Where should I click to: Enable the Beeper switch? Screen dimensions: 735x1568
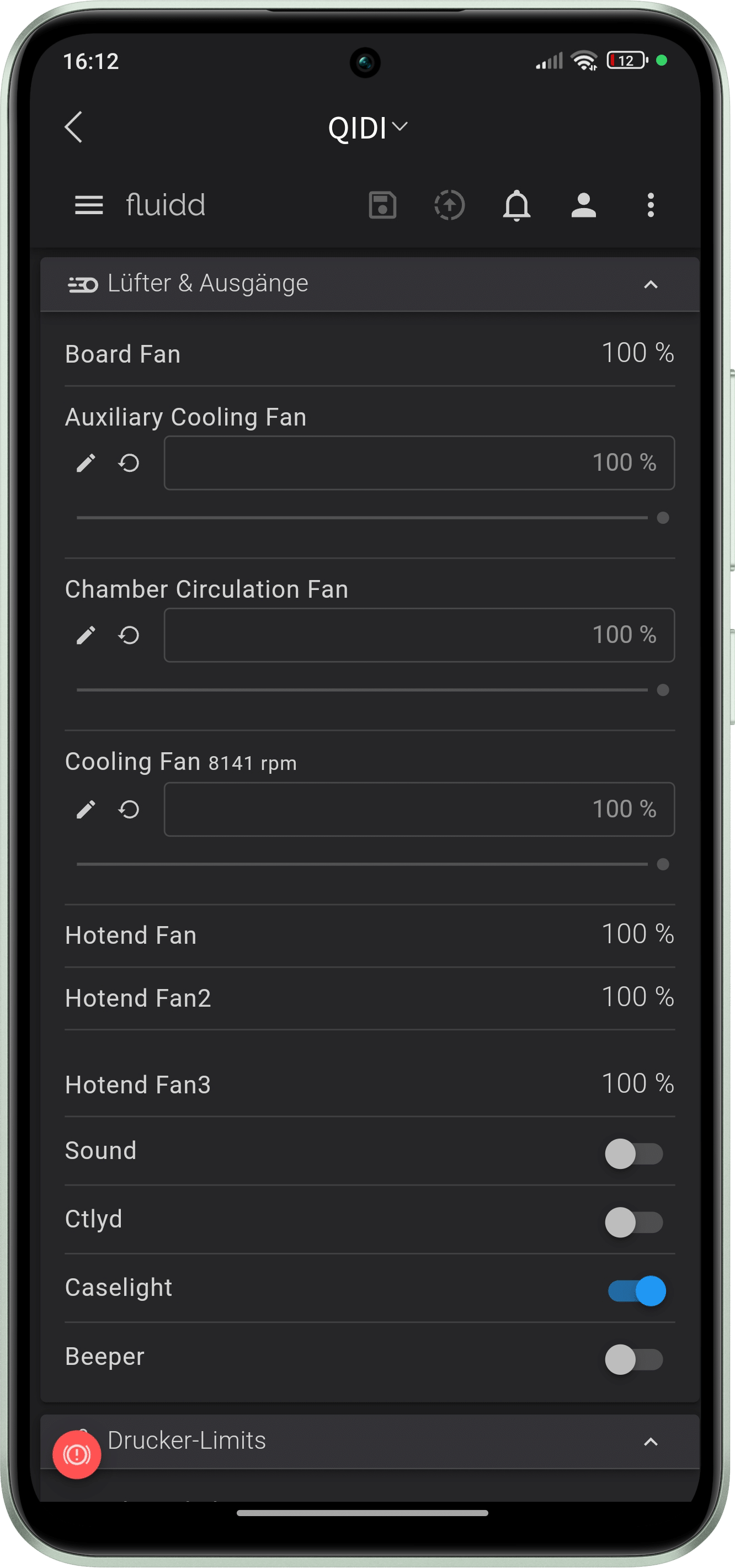[633, 1360]
